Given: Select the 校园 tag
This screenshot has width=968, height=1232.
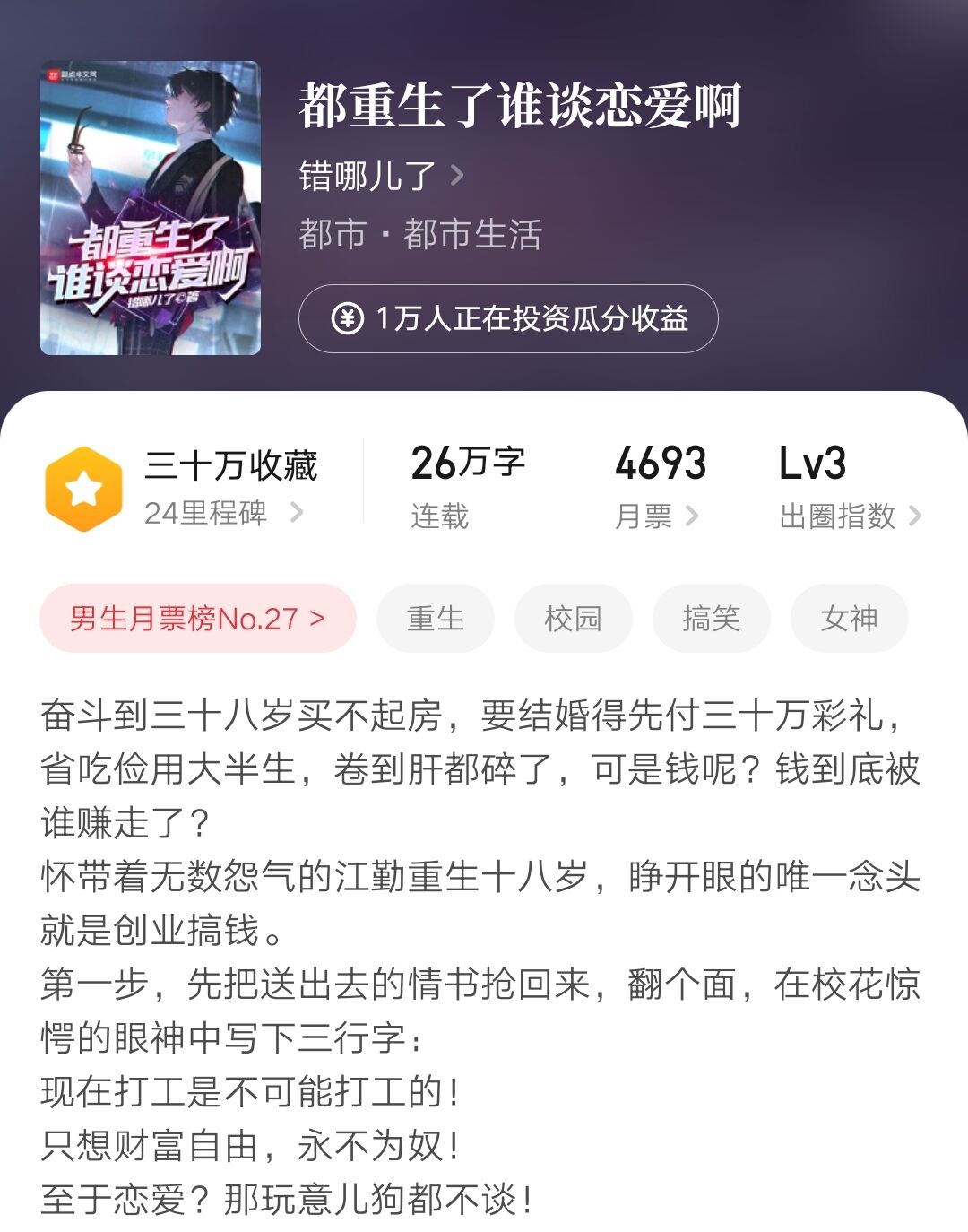Looking at the screenshot, I should pos(574,616).
